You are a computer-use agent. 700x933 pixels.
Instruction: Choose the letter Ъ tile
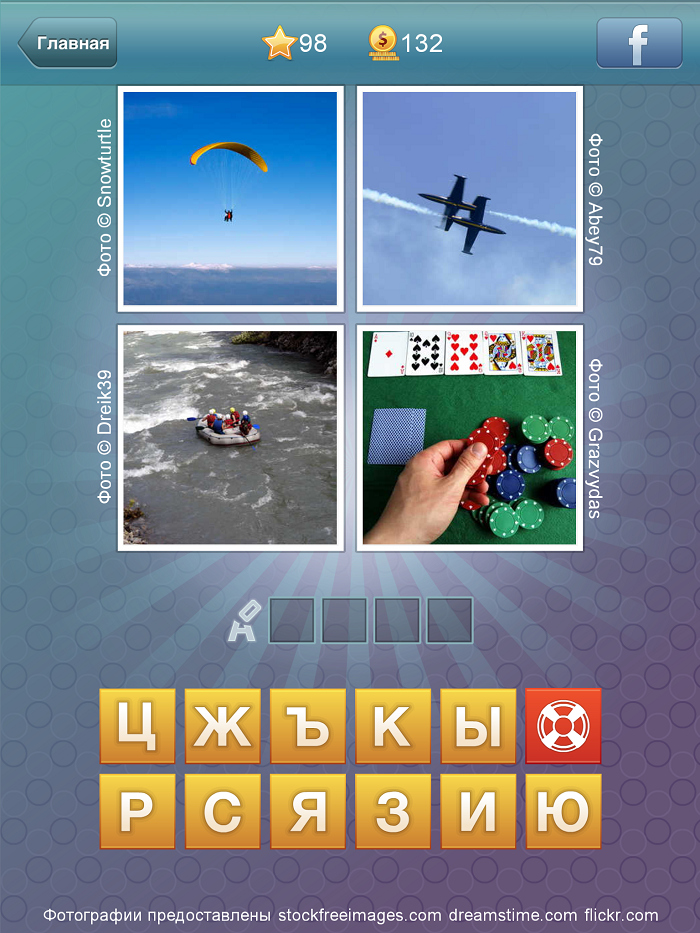pos(307,726)
